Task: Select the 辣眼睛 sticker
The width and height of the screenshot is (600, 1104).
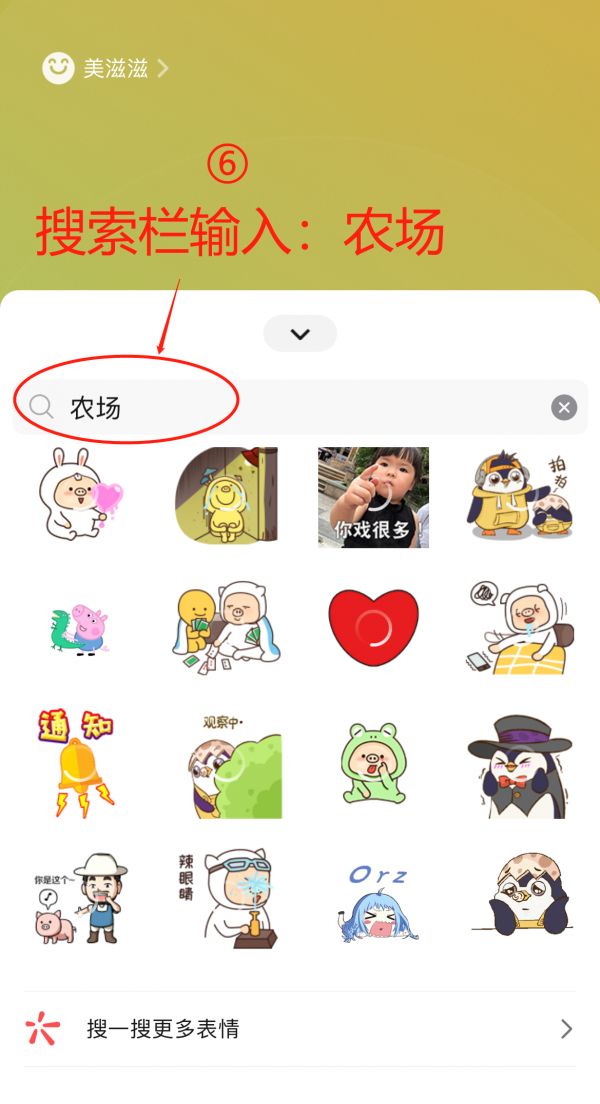Action: (226, 898)
